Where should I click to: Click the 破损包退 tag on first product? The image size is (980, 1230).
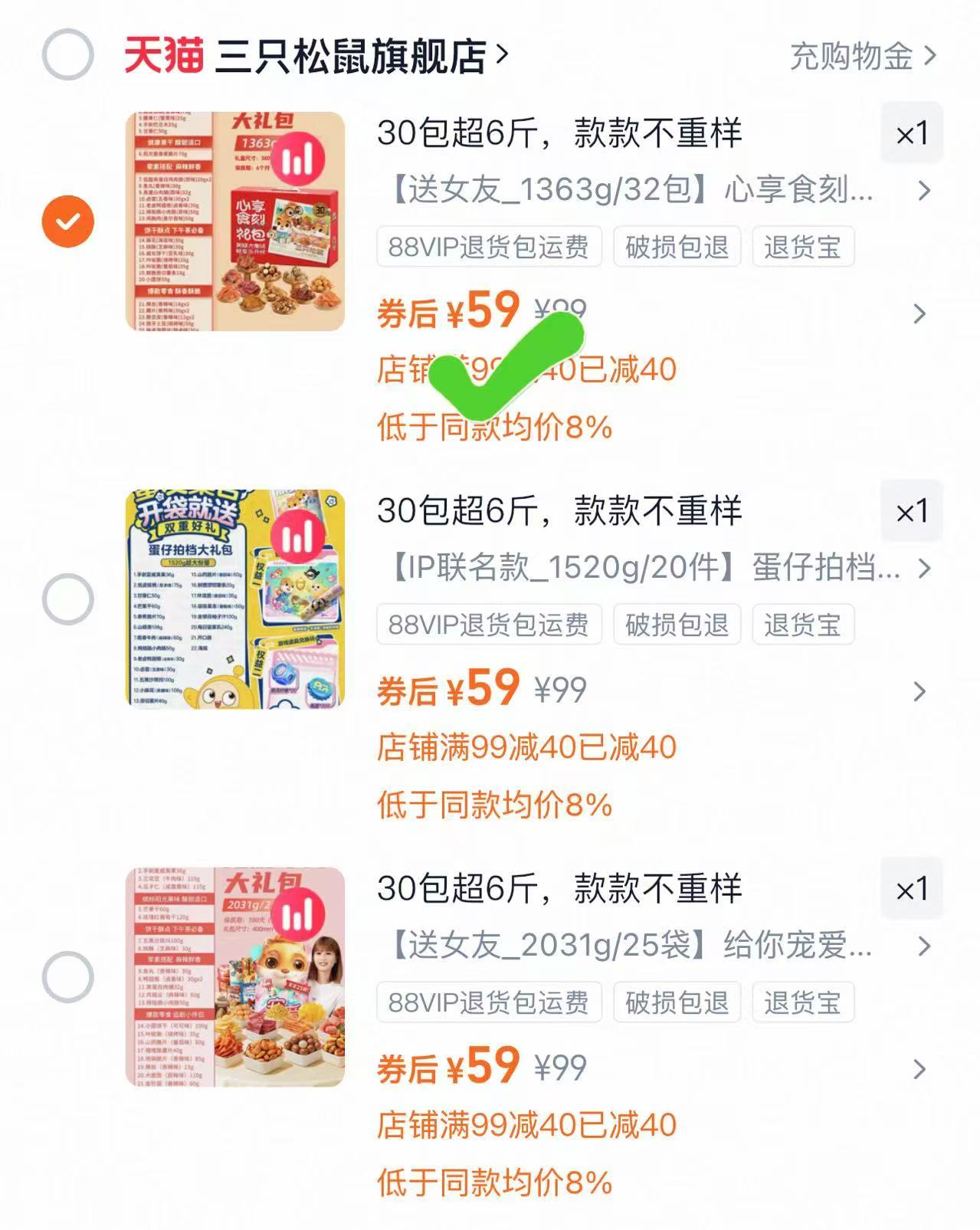click(676, 247)
